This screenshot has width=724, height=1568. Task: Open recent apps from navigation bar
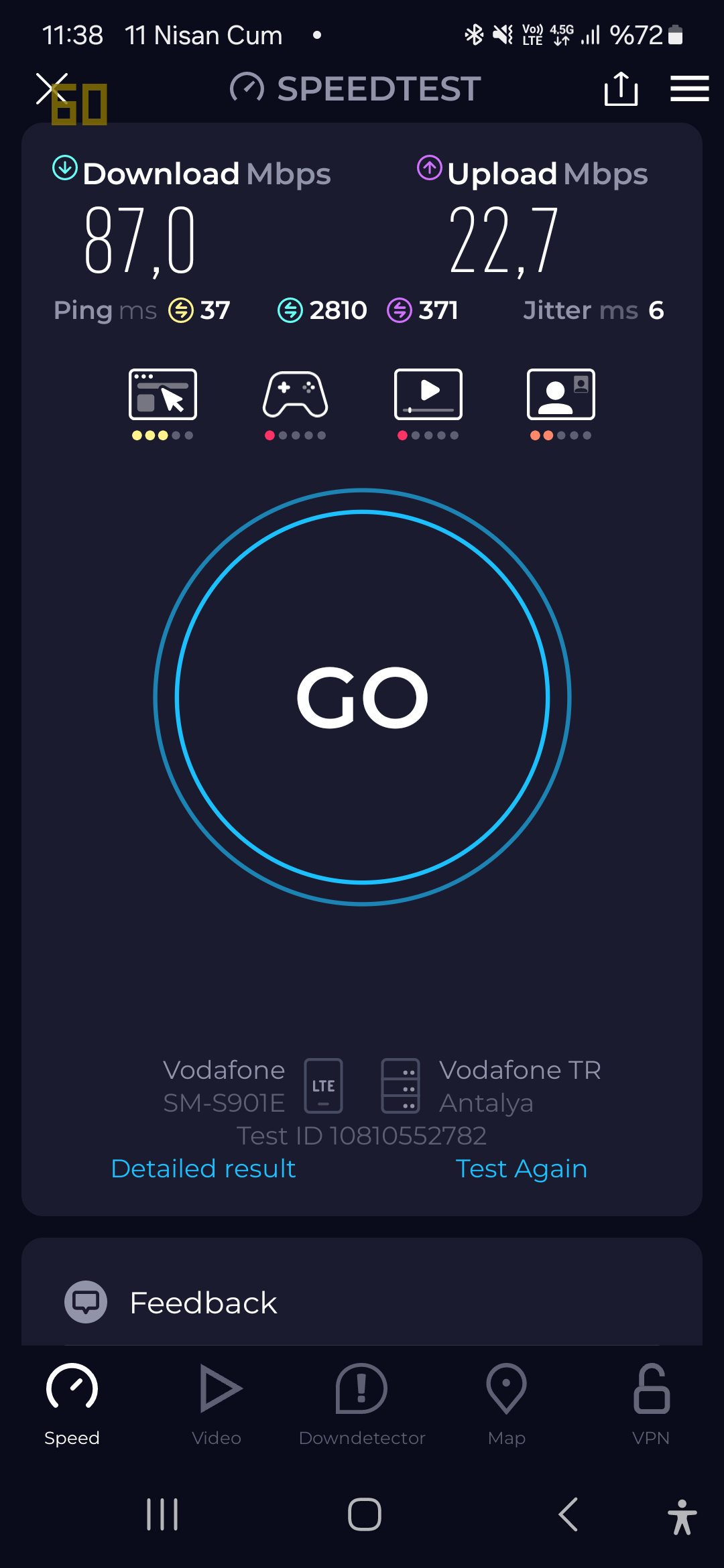[x=162, y=1514]
